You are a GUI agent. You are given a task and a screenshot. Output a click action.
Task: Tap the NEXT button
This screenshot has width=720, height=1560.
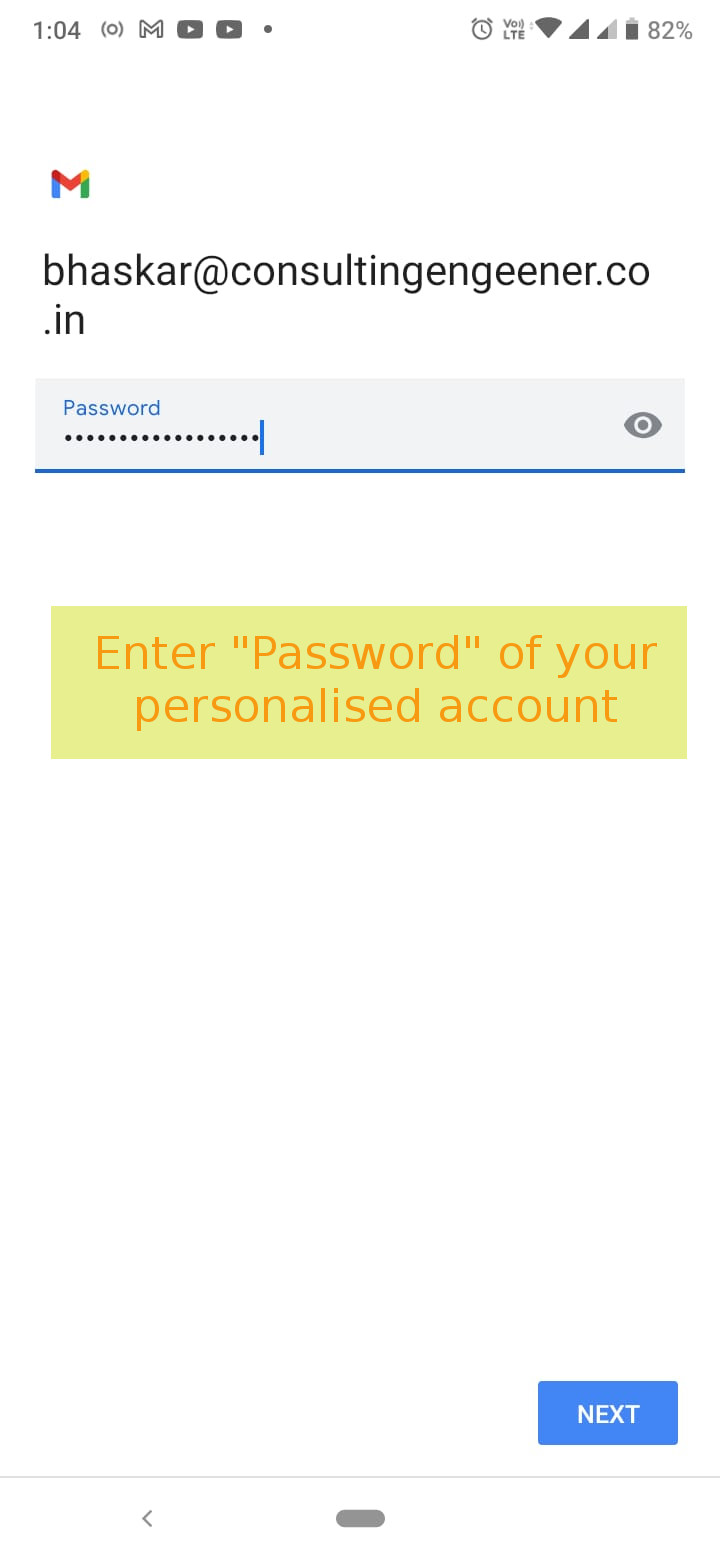[x=608, y=1413]
